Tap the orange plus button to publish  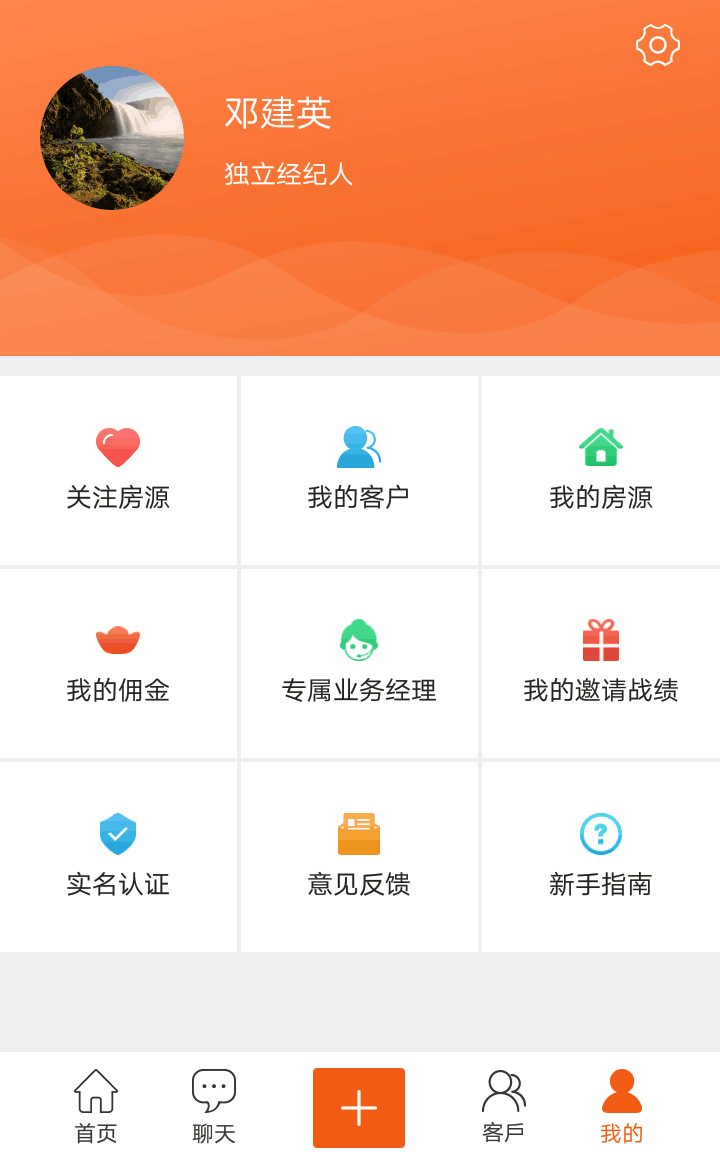(x=357, y=1107)
